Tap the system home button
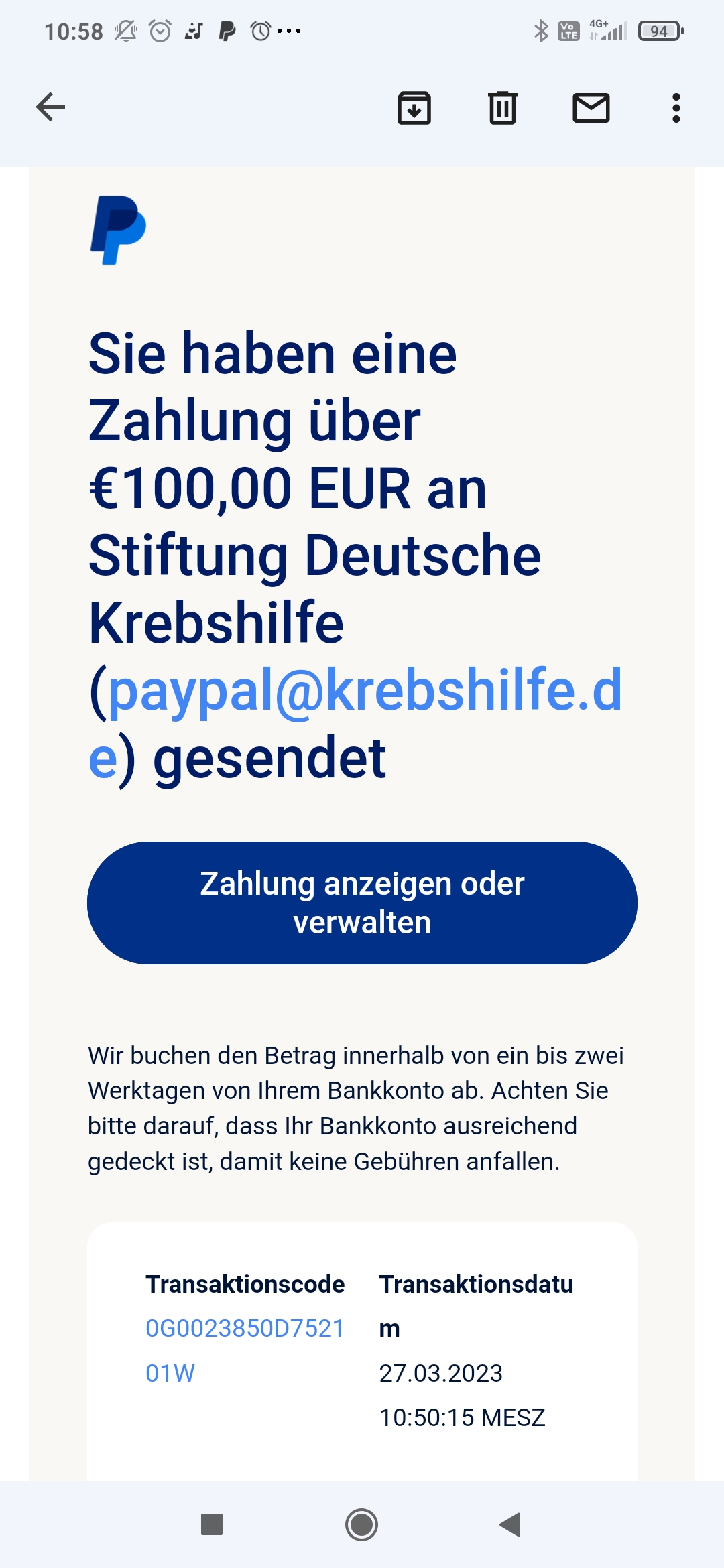724x1568 pixels. 362,1524
